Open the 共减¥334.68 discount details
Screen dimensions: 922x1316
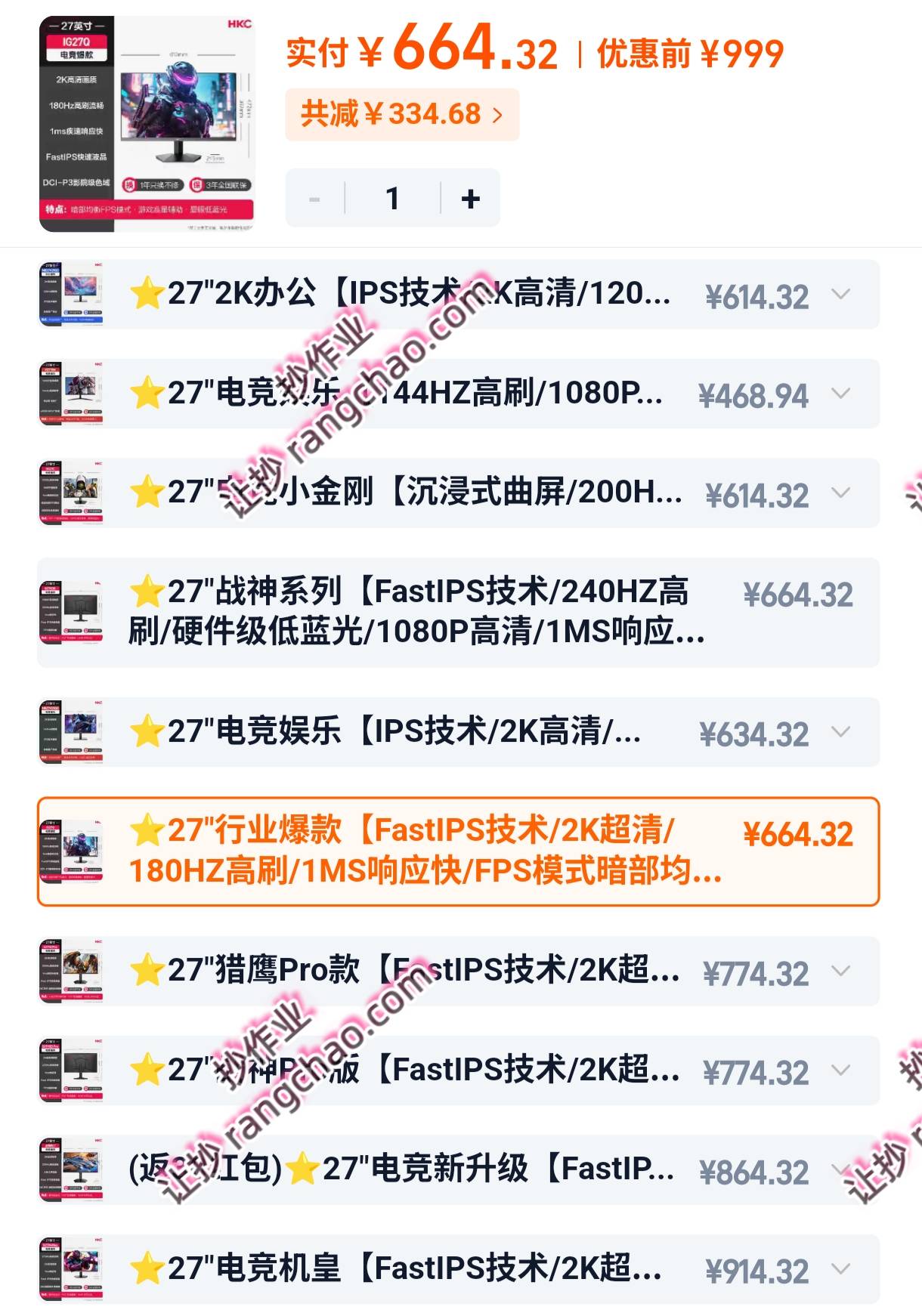[401, 115]
